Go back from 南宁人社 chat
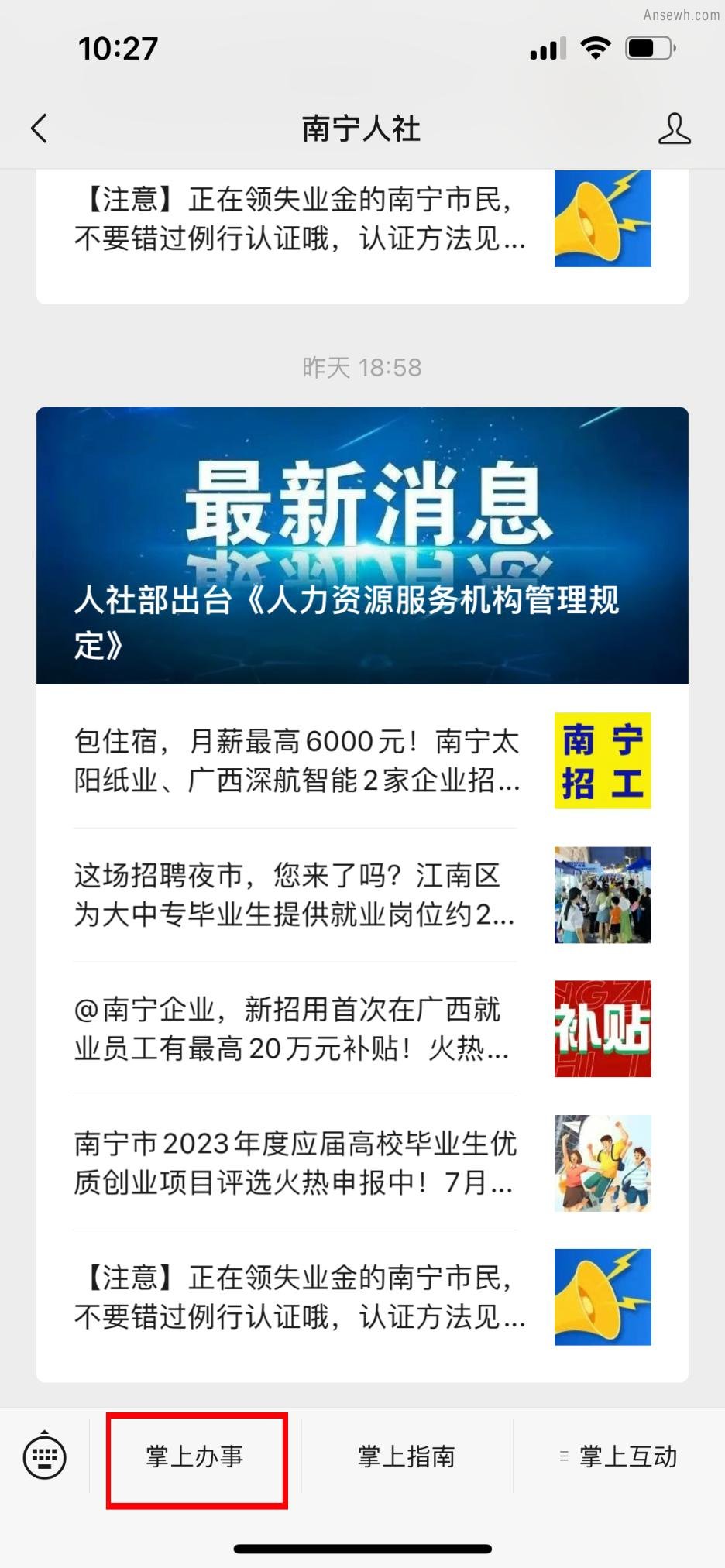Image resolution: width=725 pixels, height=1568 pixels. coord(40,129)
